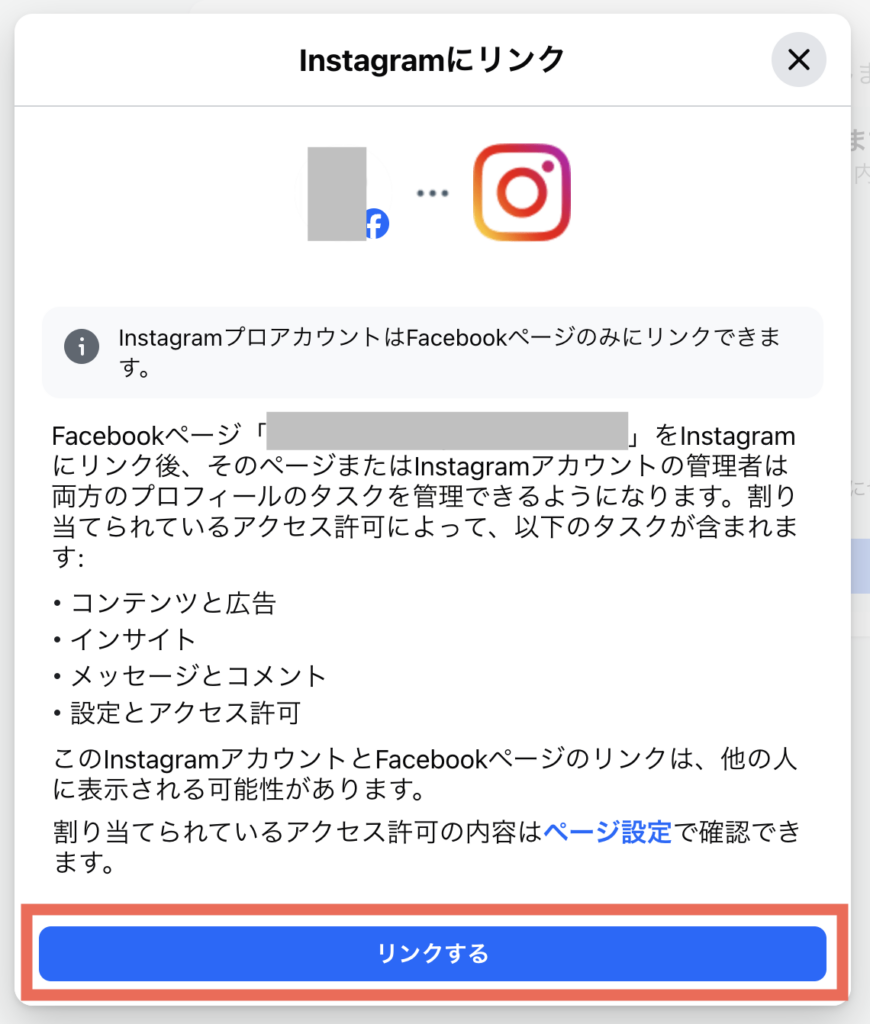Open the ページ設定 link
Viewport: 870px width, 1024px height.
[x=607, y=831]
